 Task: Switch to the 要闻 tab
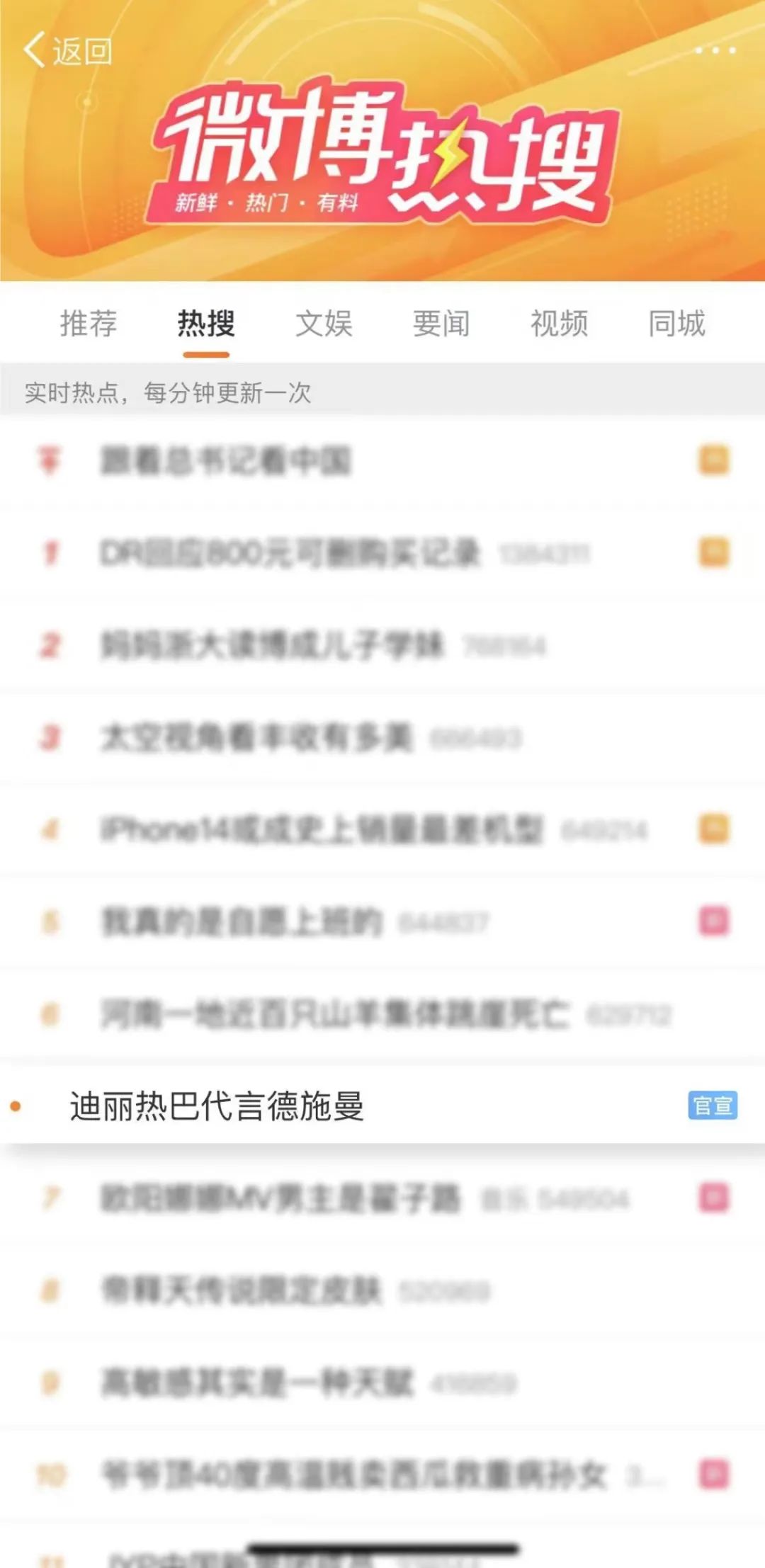(441, 324)
